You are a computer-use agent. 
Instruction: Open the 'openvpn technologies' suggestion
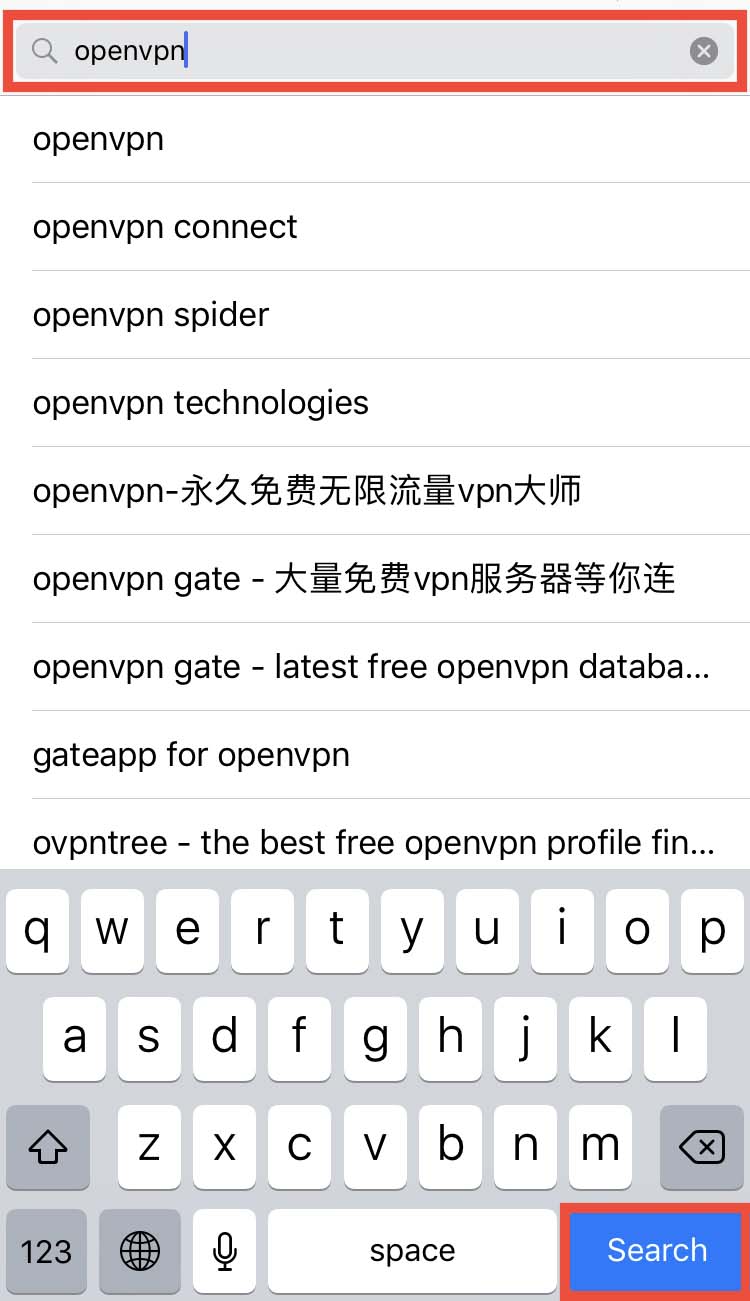coord(200,403)
